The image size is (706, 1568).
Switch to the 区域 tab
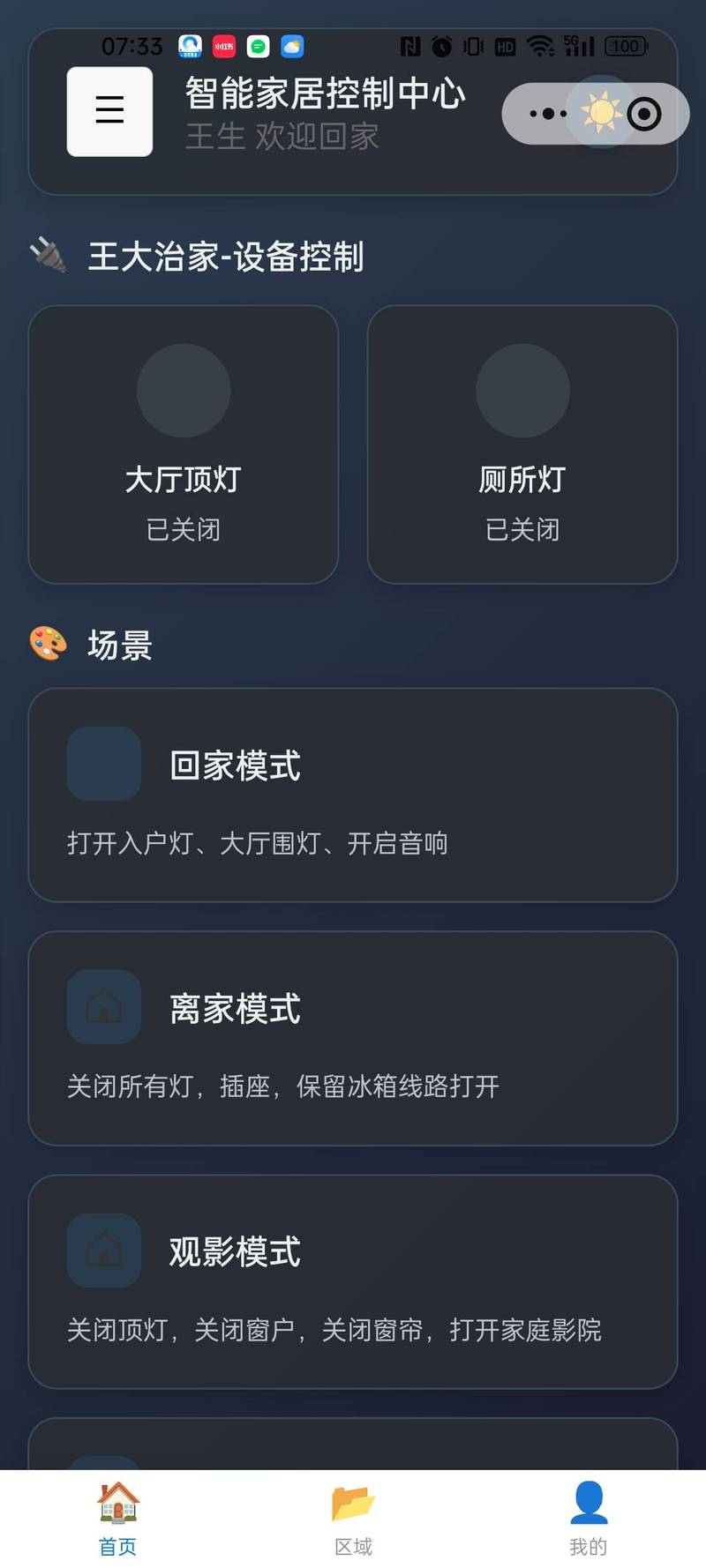[353, 1519]
